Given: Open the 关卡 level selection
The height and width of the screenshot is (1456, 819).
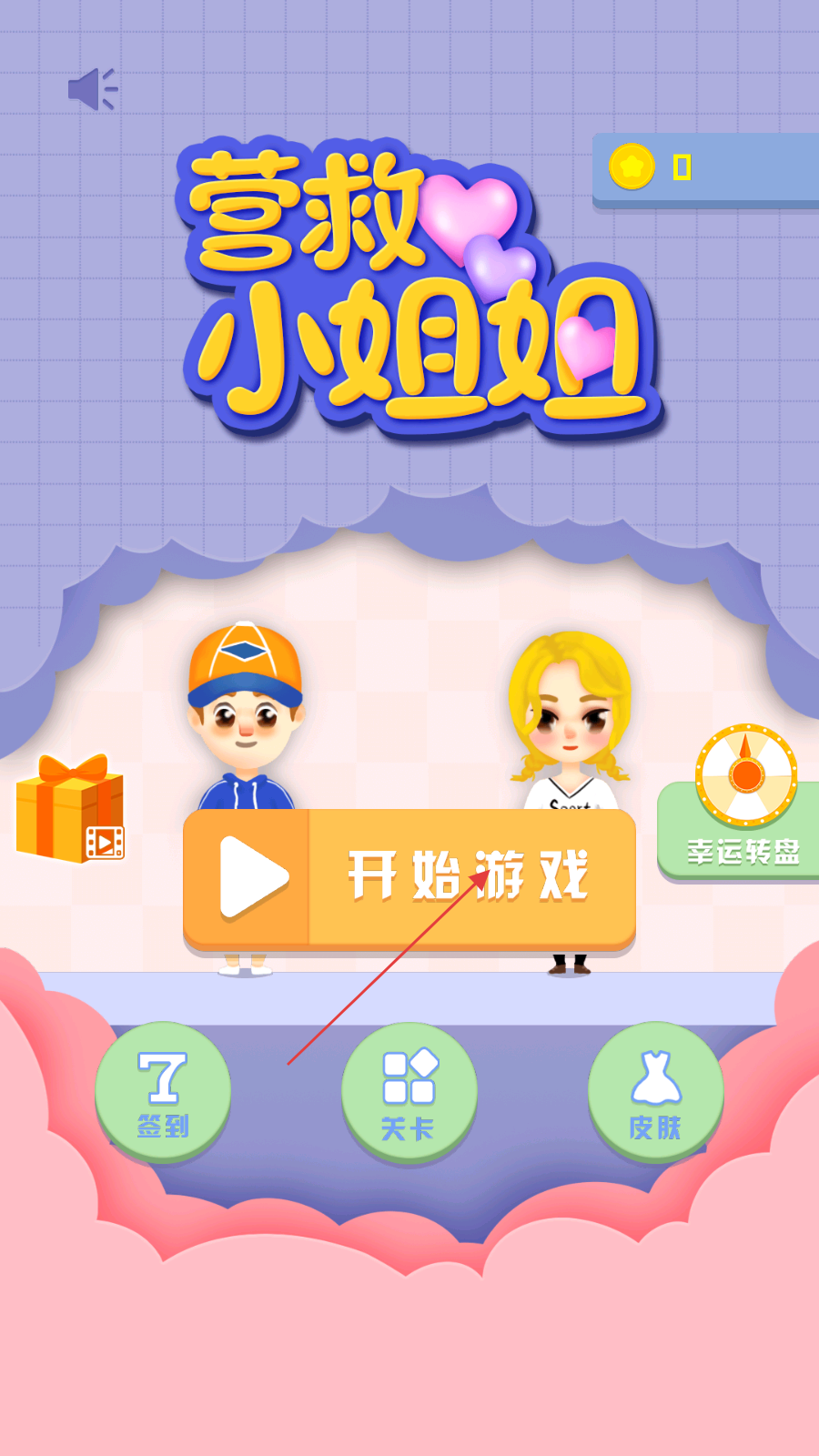Looking at the screenshot, I should [409, 1093].
